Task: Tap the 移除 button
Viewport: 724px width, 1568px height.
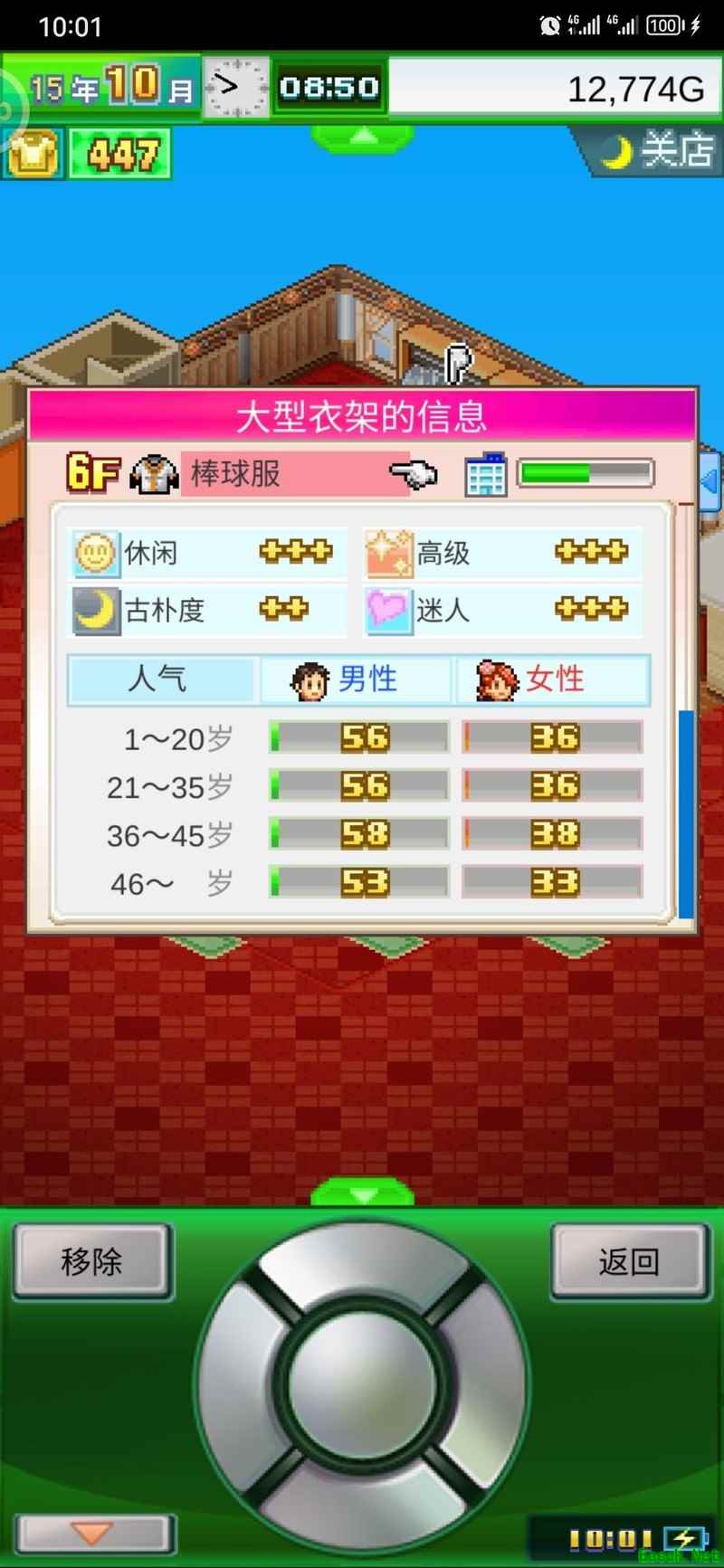Action: [91, 1260]
